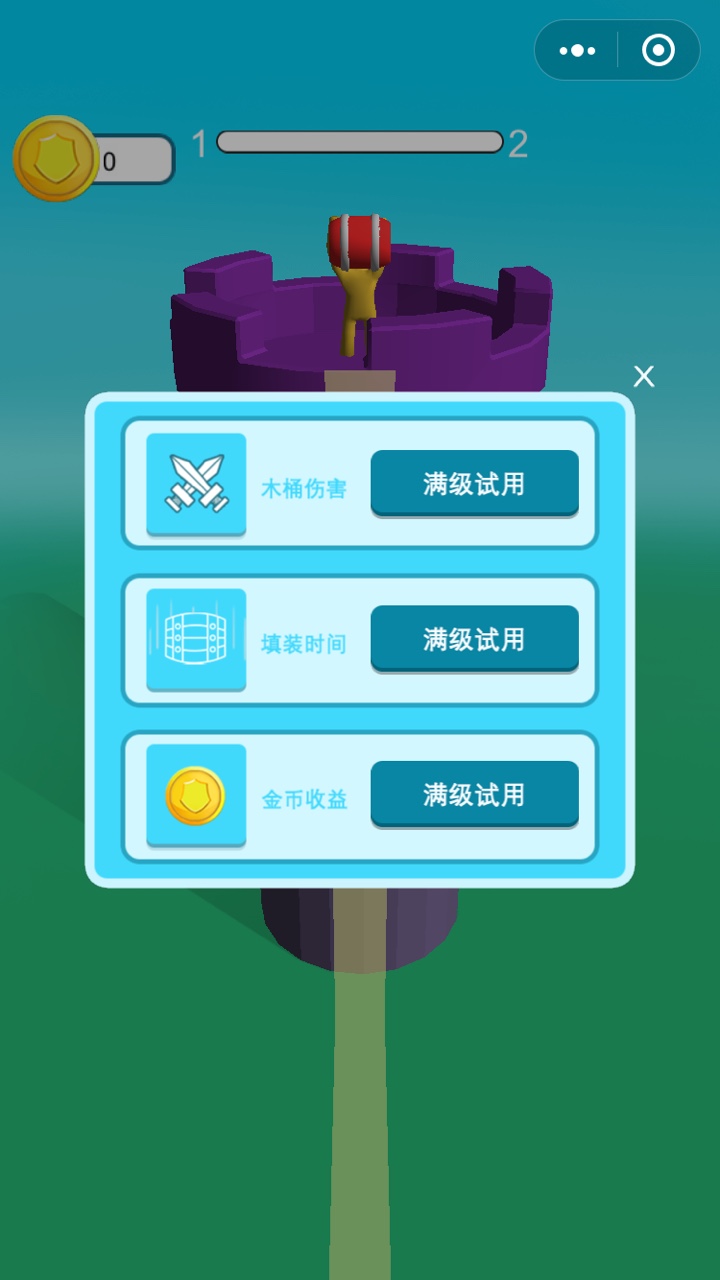Close the upgrade panel via the X

point(643,376)
